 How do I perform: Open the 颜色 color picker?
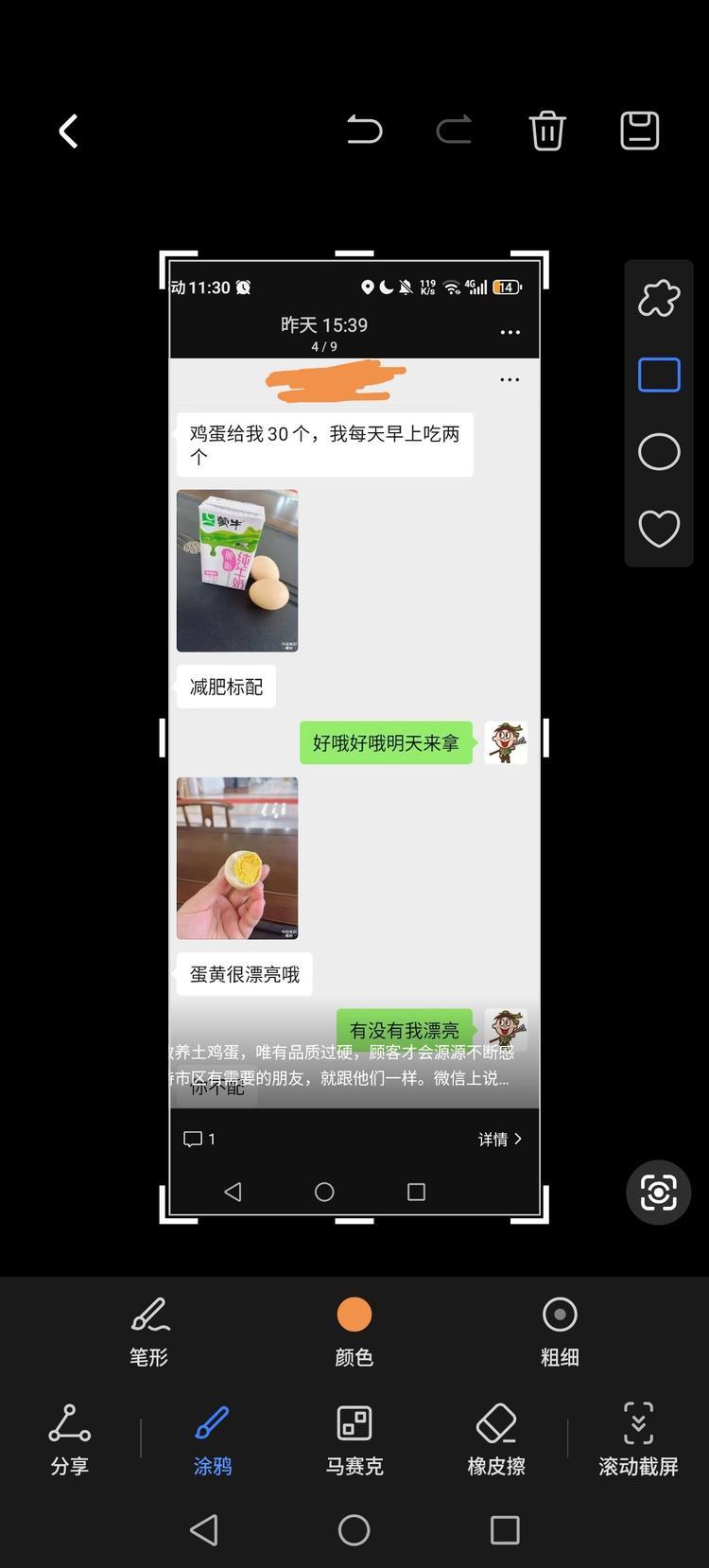click(x=354, y=1332)
